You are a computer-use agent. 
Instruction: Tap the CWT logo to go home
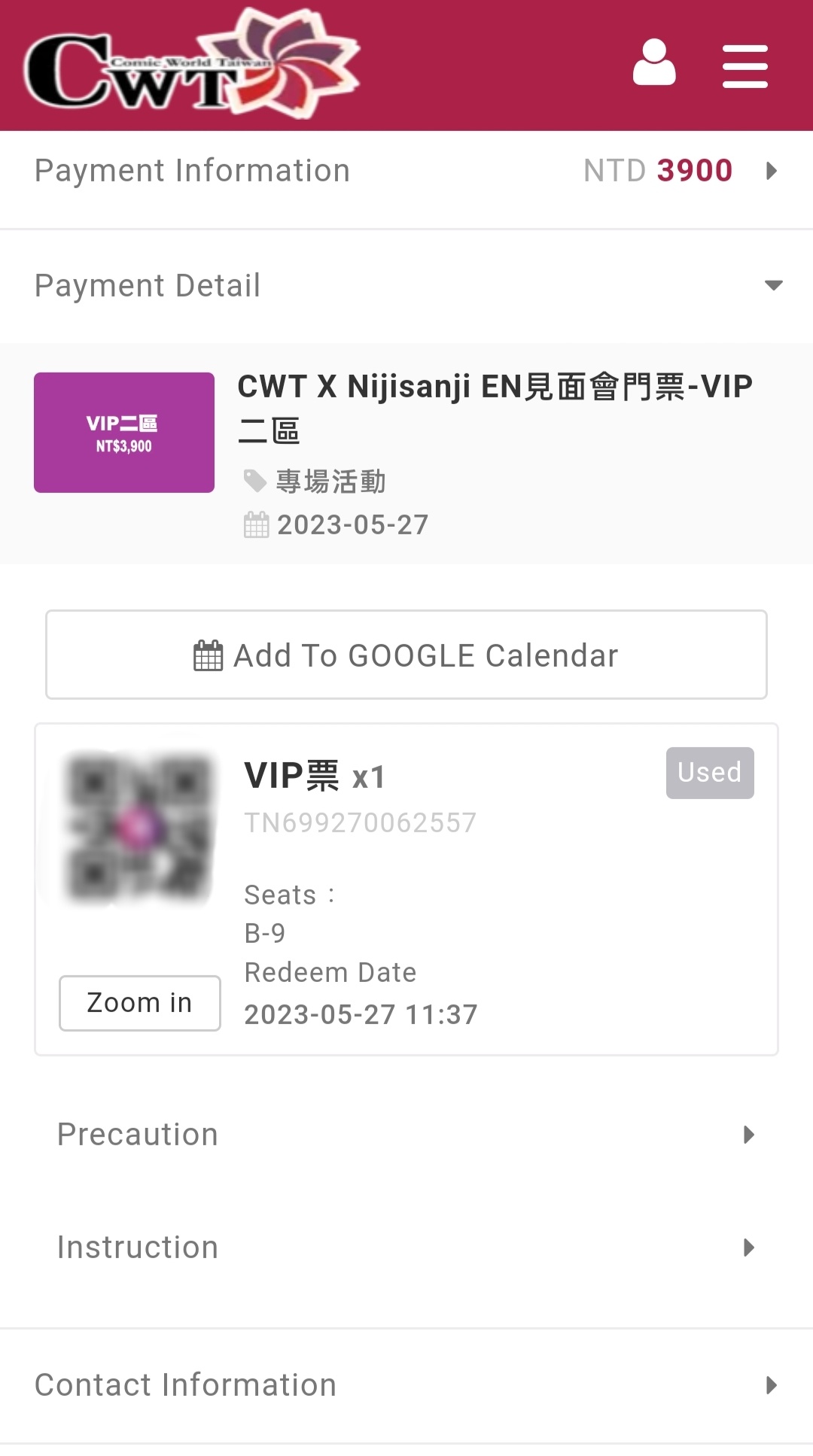pyautogui.click(x=193, y=62)
